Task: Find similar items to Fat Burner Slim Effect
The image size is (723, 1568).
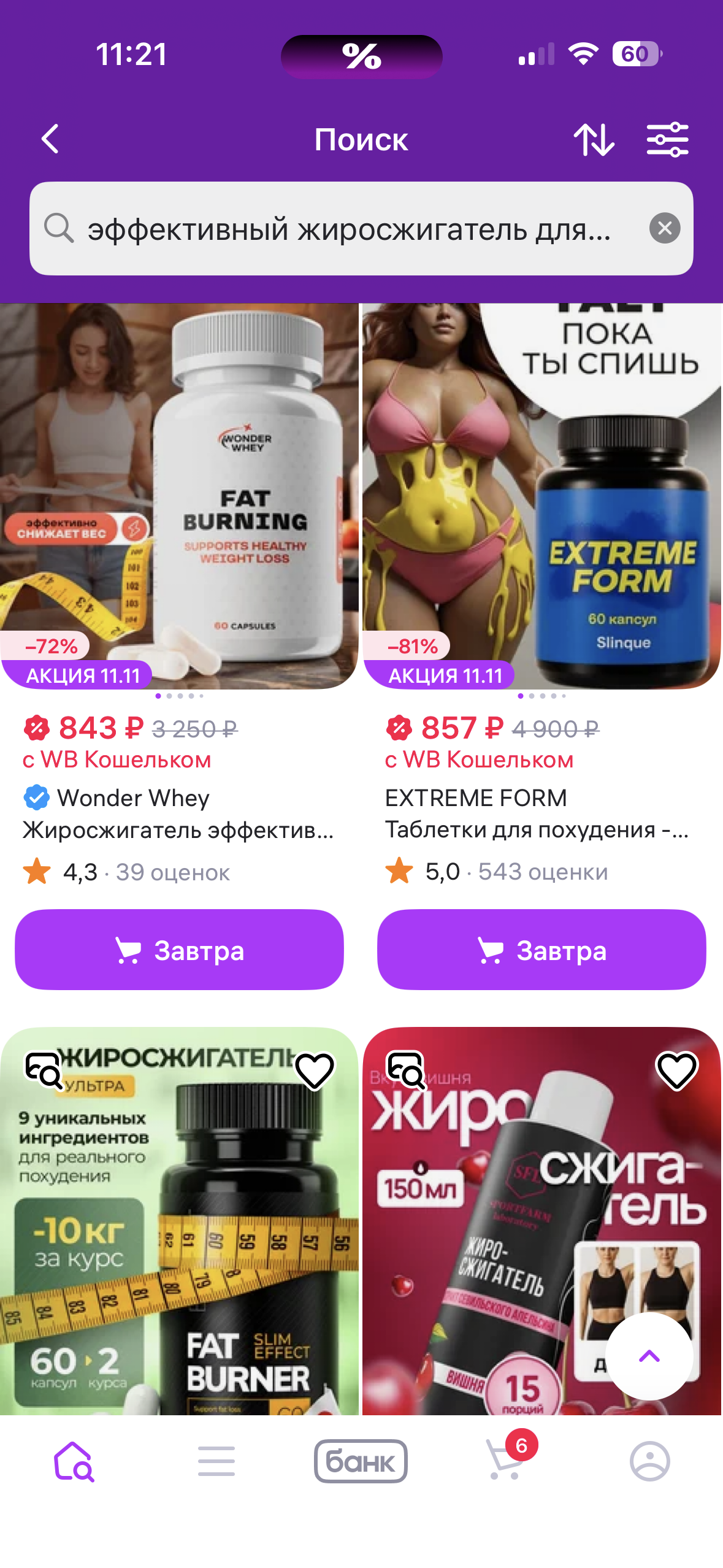Action: coord(43,1070)
